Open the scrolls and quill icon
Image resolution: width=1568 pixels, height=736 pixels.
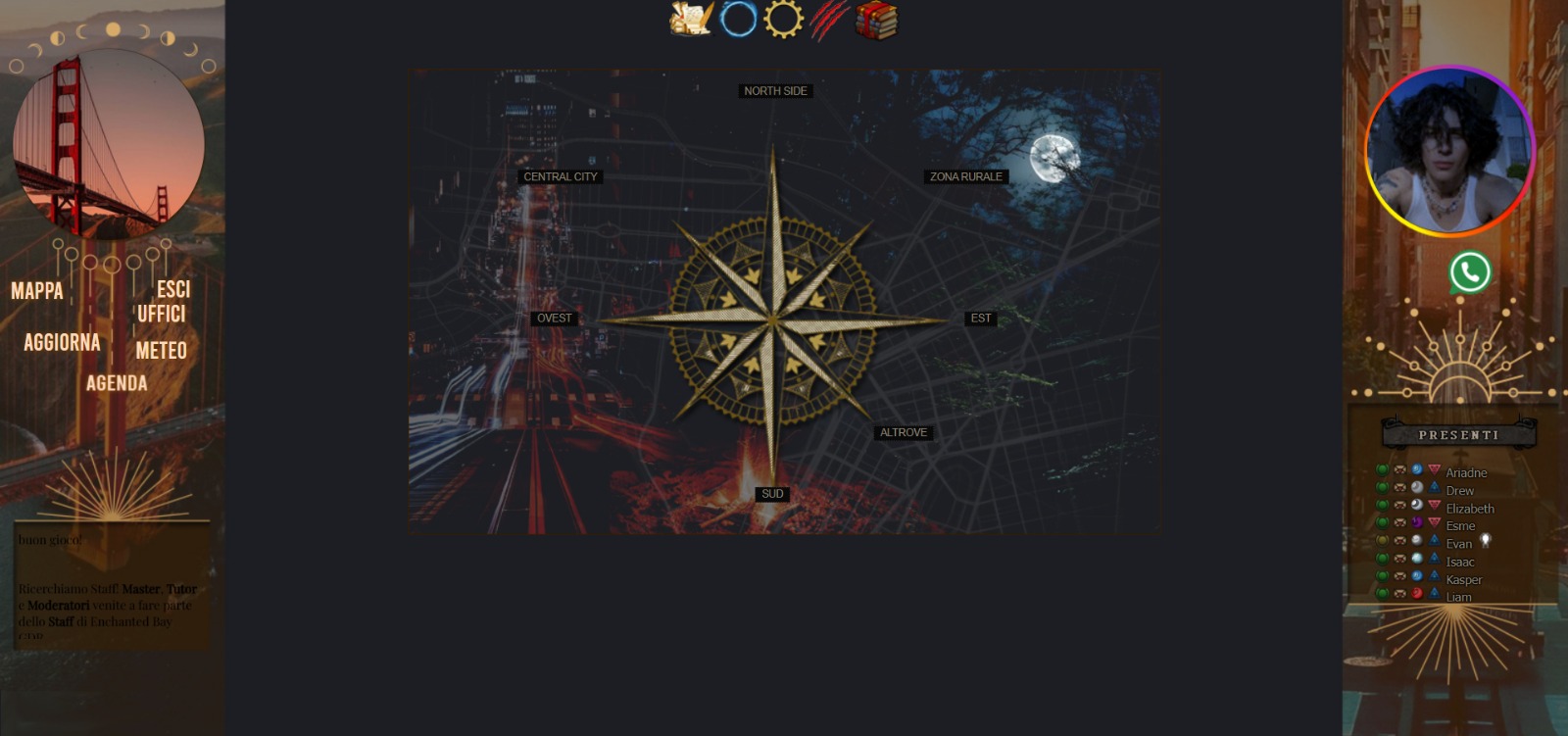point(691,19)
